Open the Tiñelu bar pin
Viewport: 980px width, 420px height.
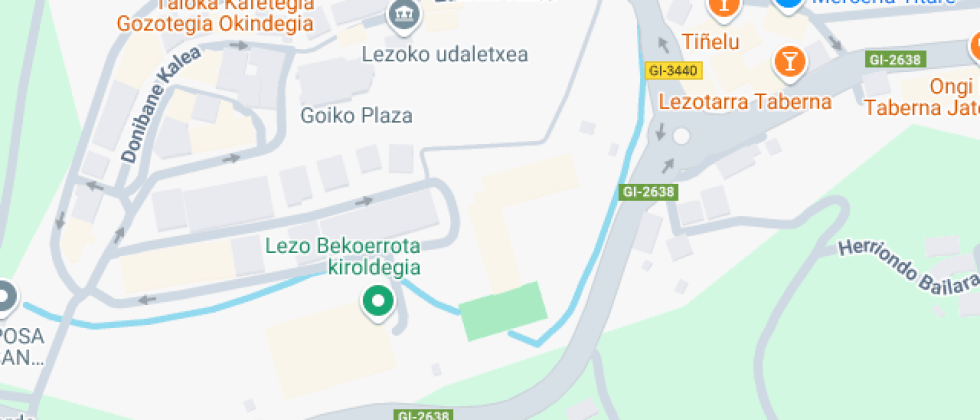pos(724,6)
